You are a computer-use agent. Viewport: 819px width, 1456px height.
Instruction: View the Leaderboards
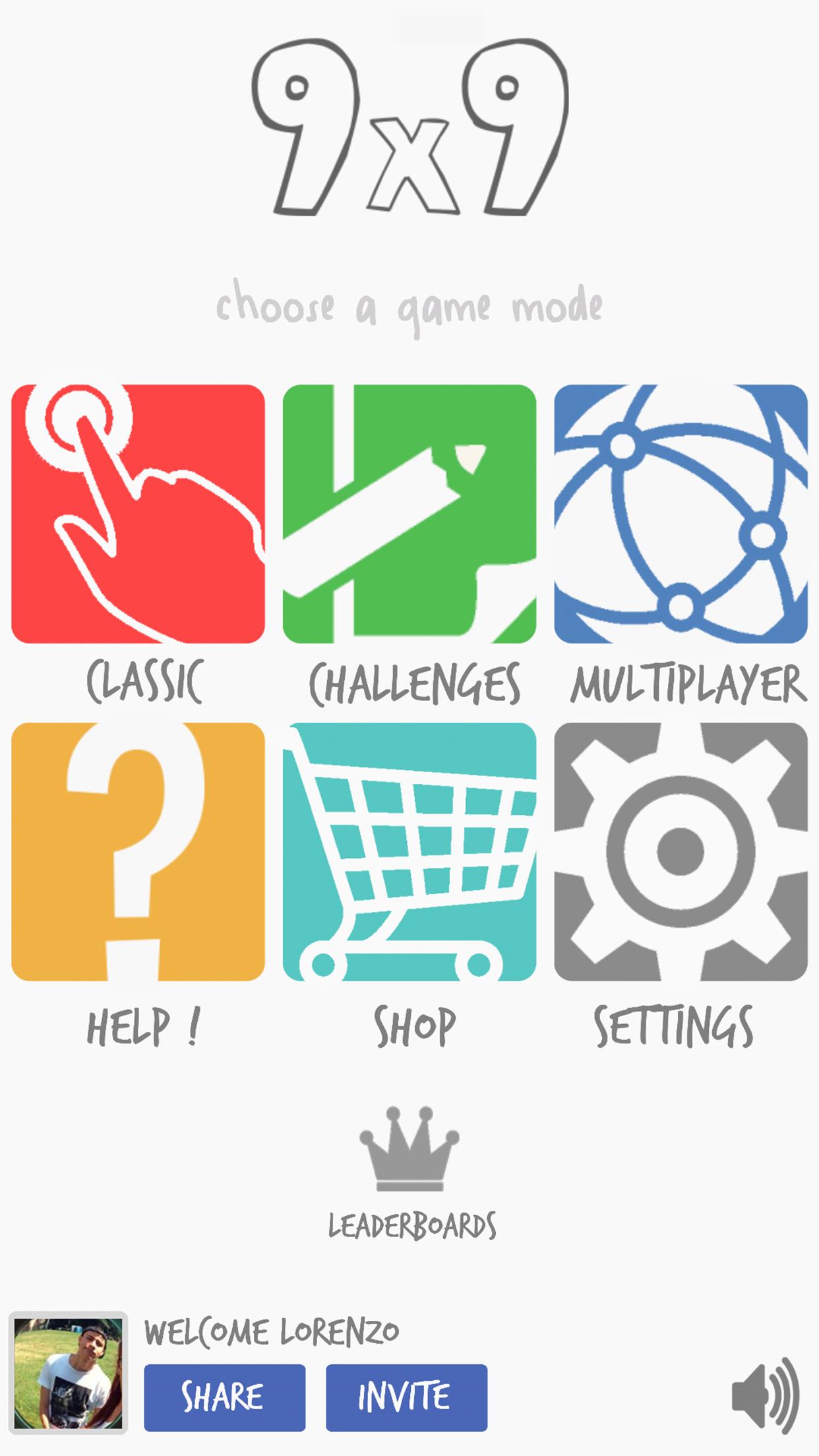click(410, 1172)
